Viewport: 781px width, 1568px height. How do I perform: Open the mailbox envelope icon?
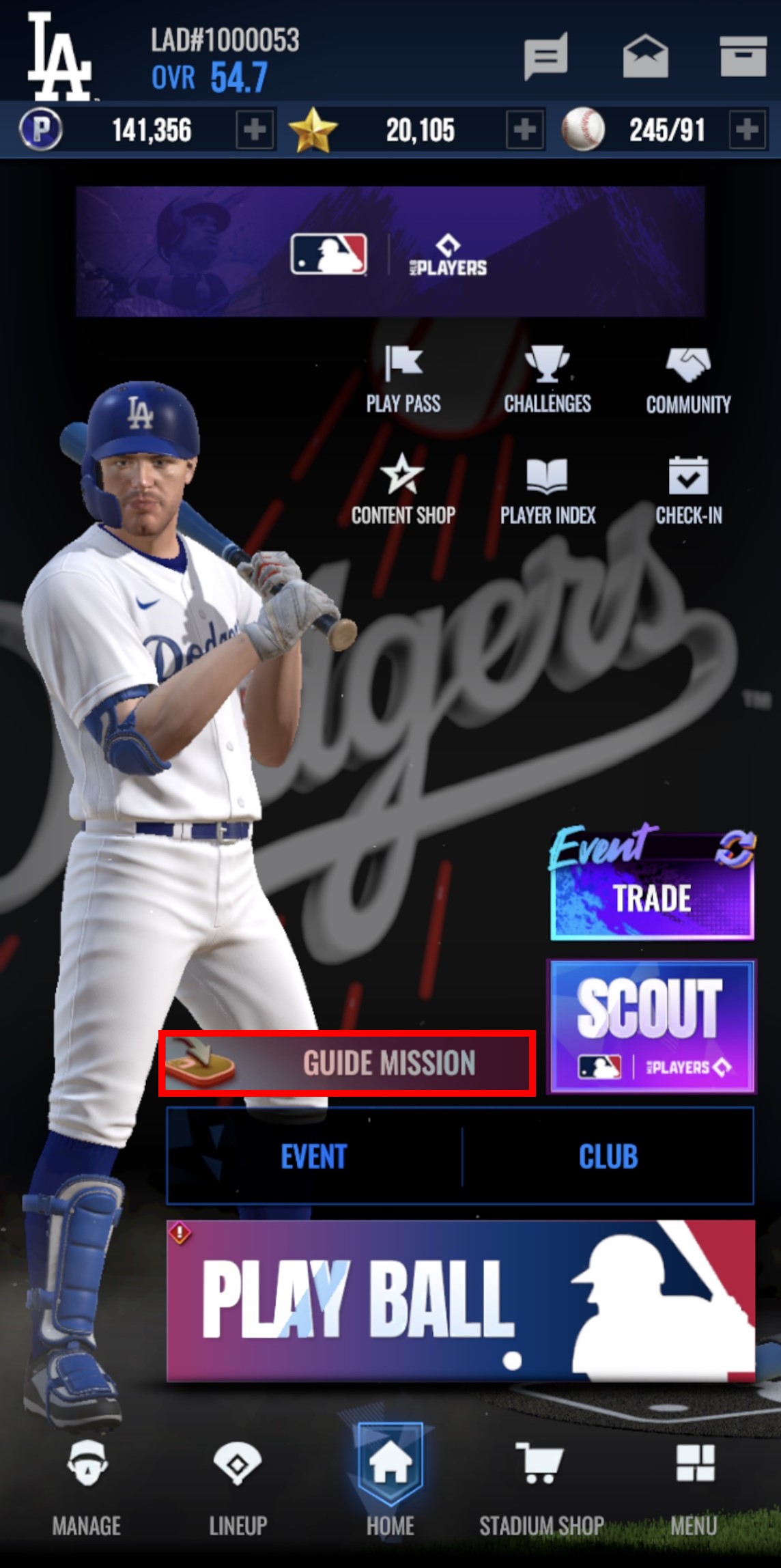pyautogui.click(x=645, y=56)
